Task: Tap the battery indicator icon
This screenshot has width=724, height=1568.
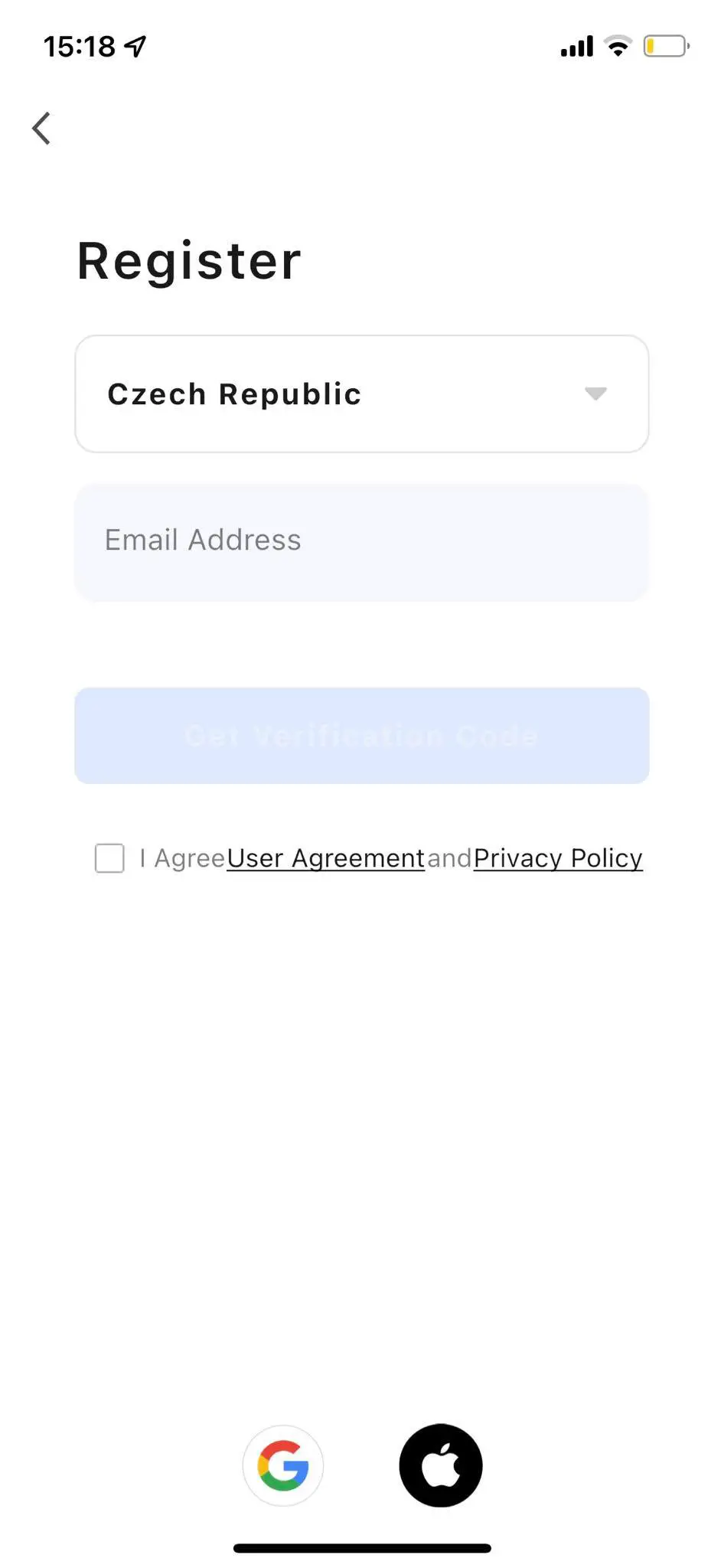Action: (x=665, y=46)
